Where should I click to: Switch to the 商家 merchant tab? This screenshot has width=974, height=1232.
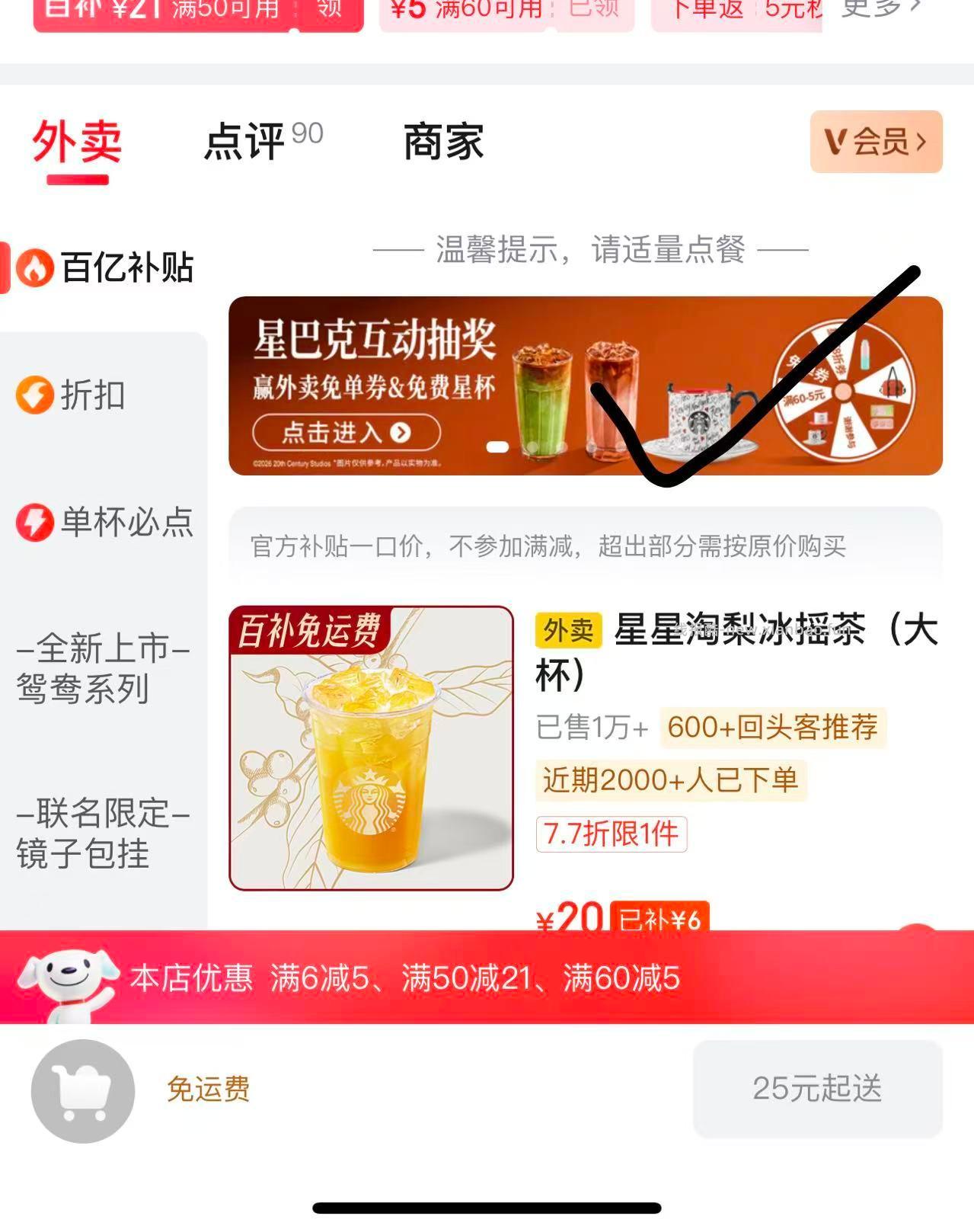pyautogui.click(x=443, y=144)
